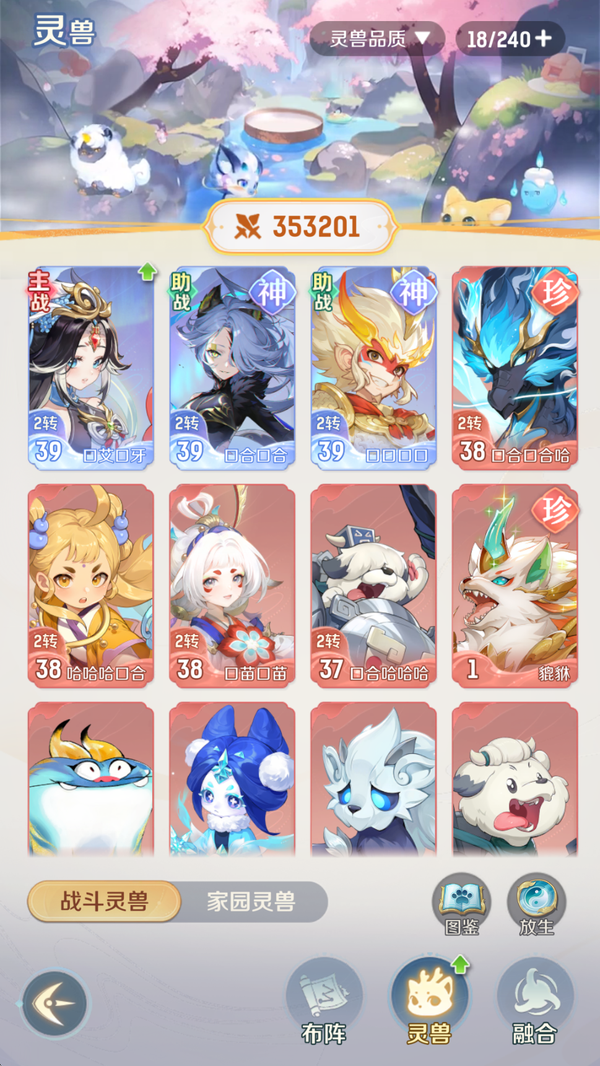Switch to the 家园灵兽 tab
The height and width of the screenshot is (1066, 600).
click(x=251, y=902)
